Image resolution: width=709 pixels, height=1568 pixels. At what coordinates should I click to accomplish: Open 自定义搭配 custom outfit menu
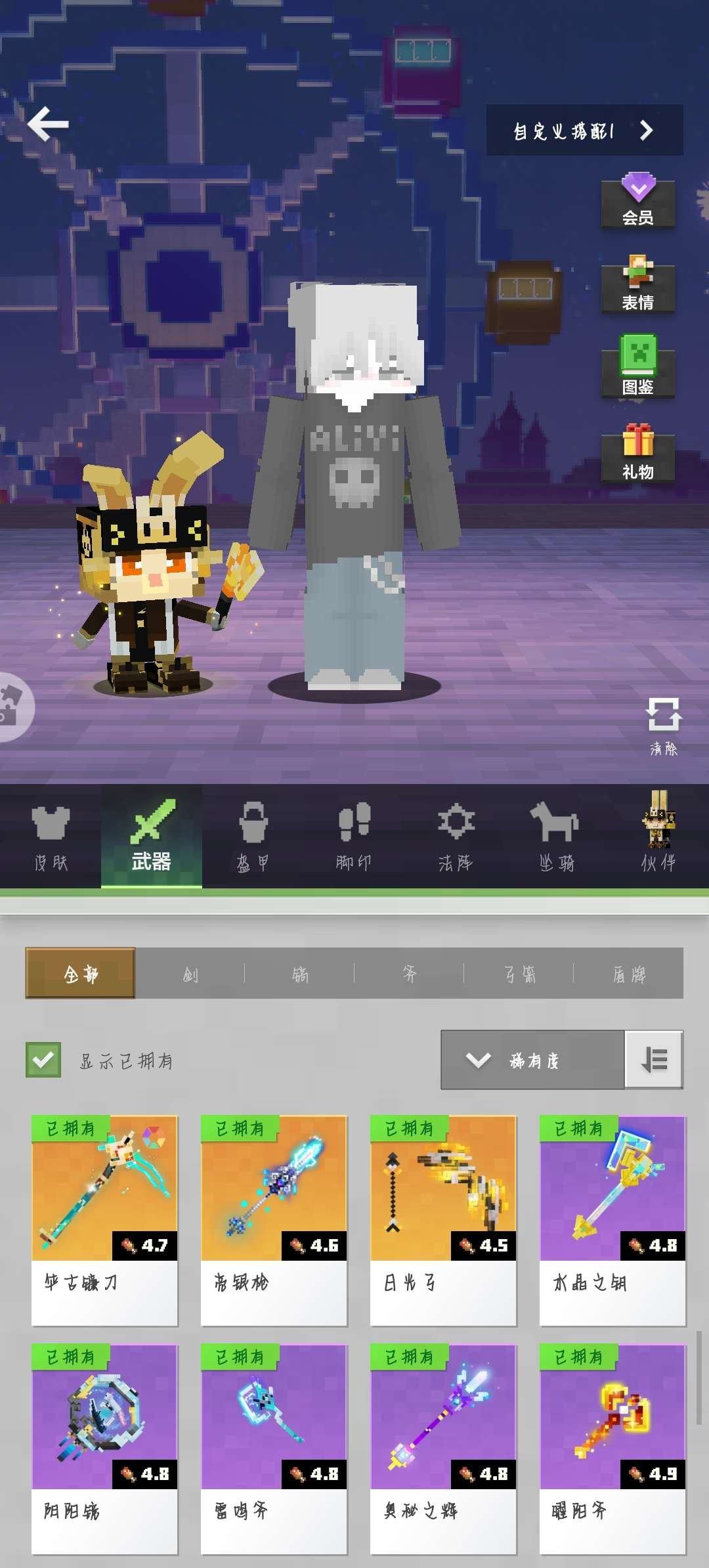pos(584,131)
